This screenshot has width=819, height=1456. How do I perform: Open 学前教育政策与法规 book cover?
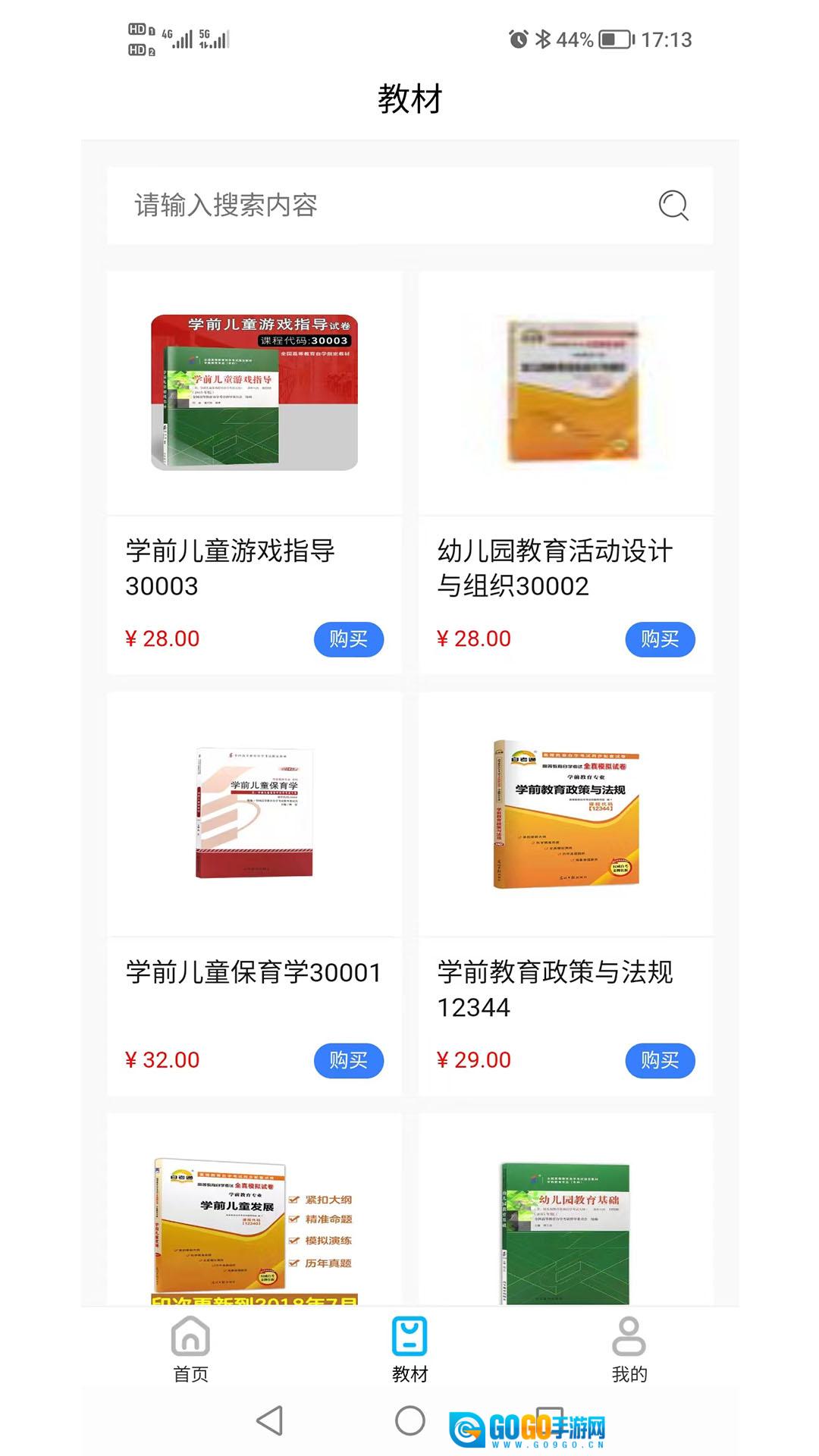click(566, 814)
